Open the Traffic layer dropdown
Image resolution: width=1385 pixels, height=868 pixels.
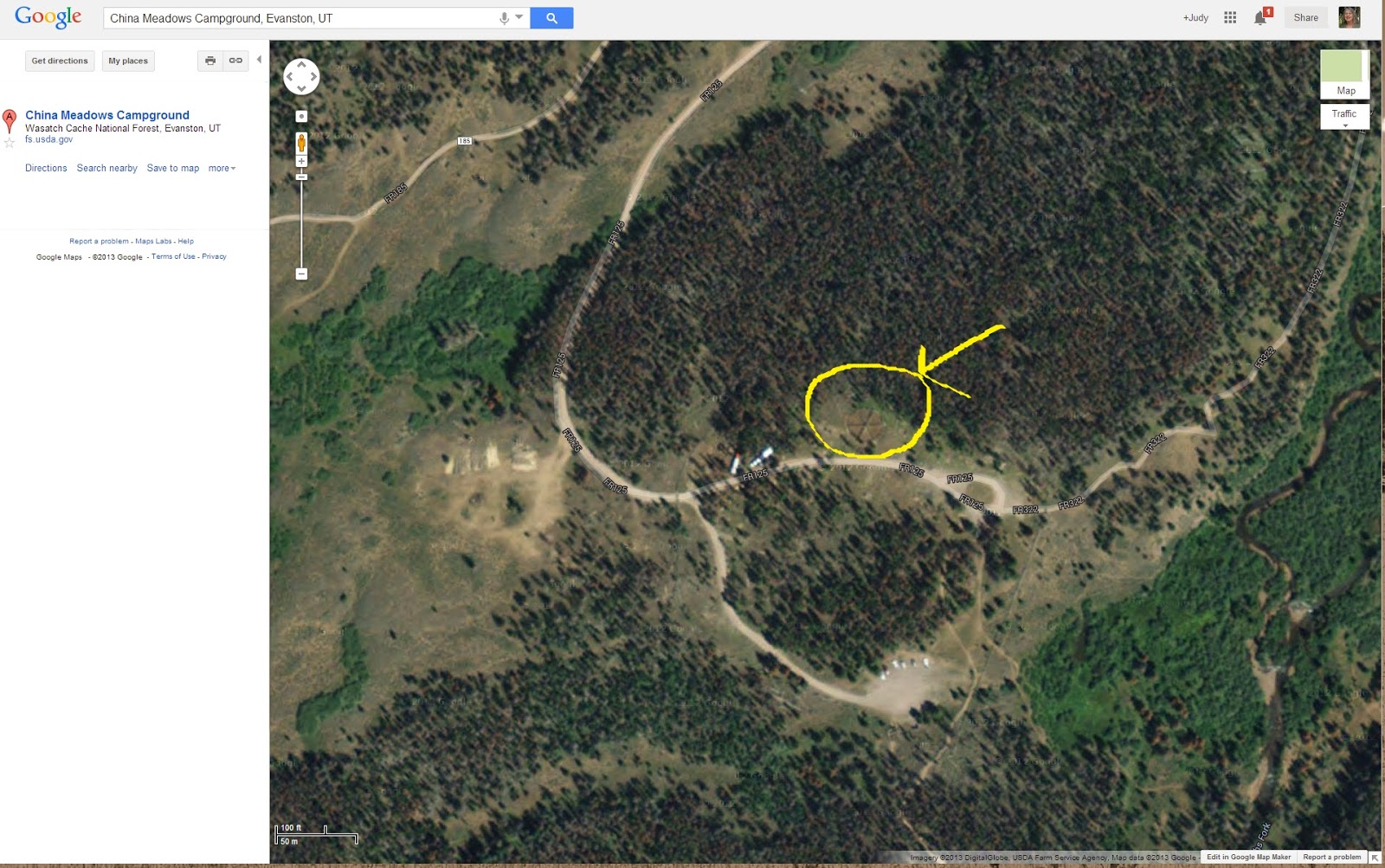tap(1344, 117)
